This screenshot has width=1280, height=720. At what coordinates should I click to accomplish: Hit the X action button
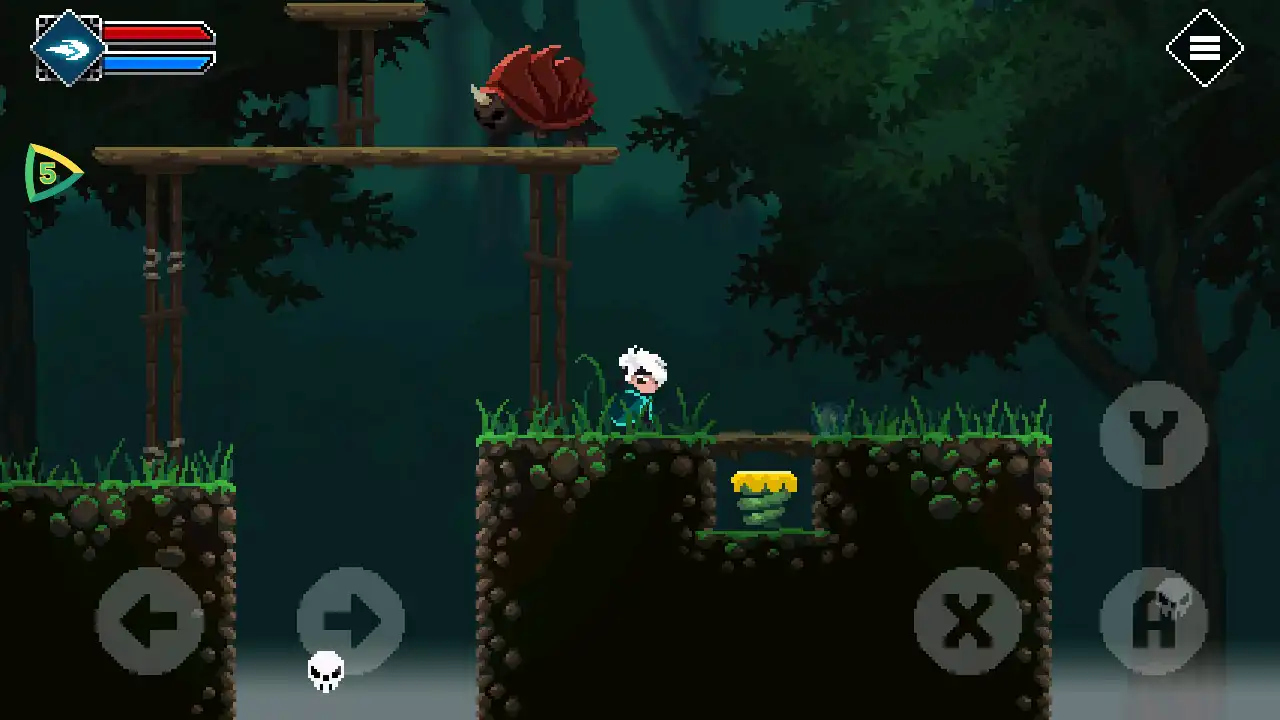coord(967,620)
